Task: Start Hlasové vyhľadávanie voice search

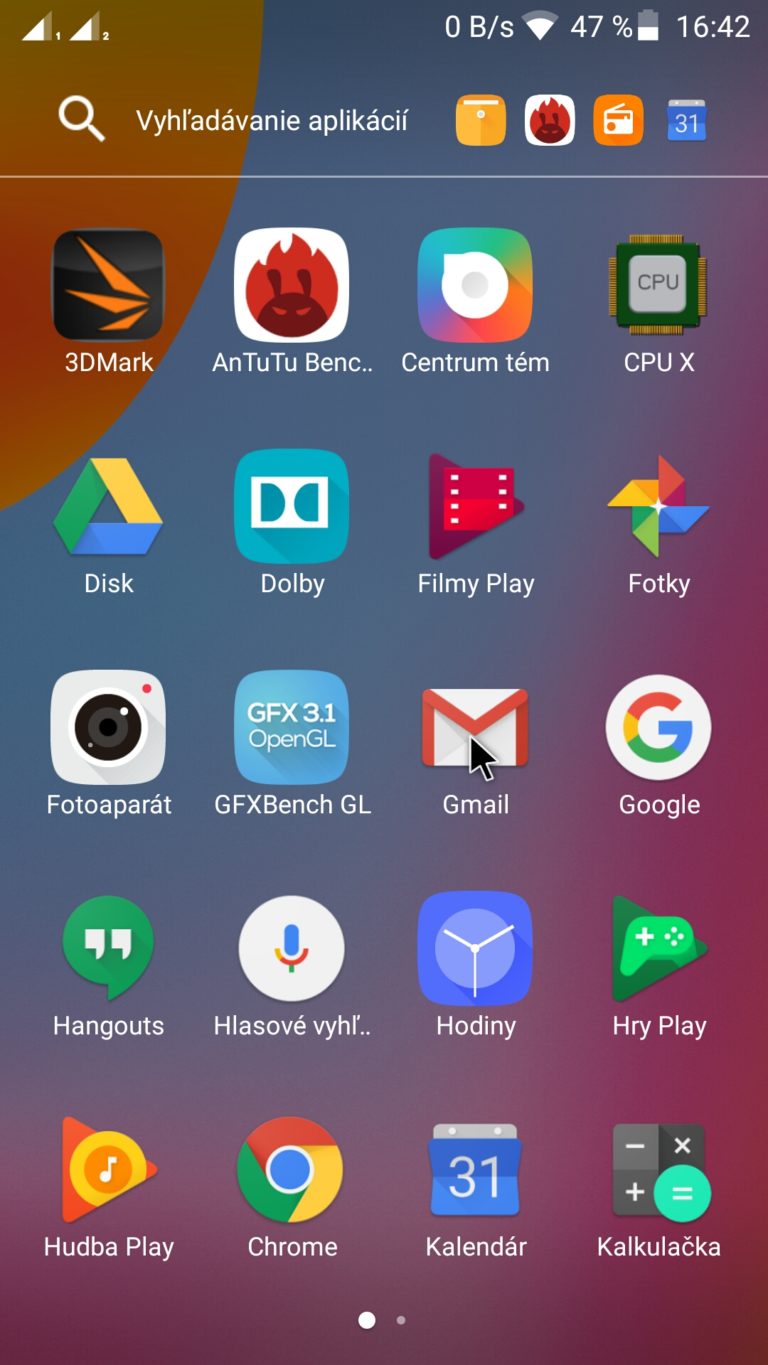Action: [x=291, y=949]
